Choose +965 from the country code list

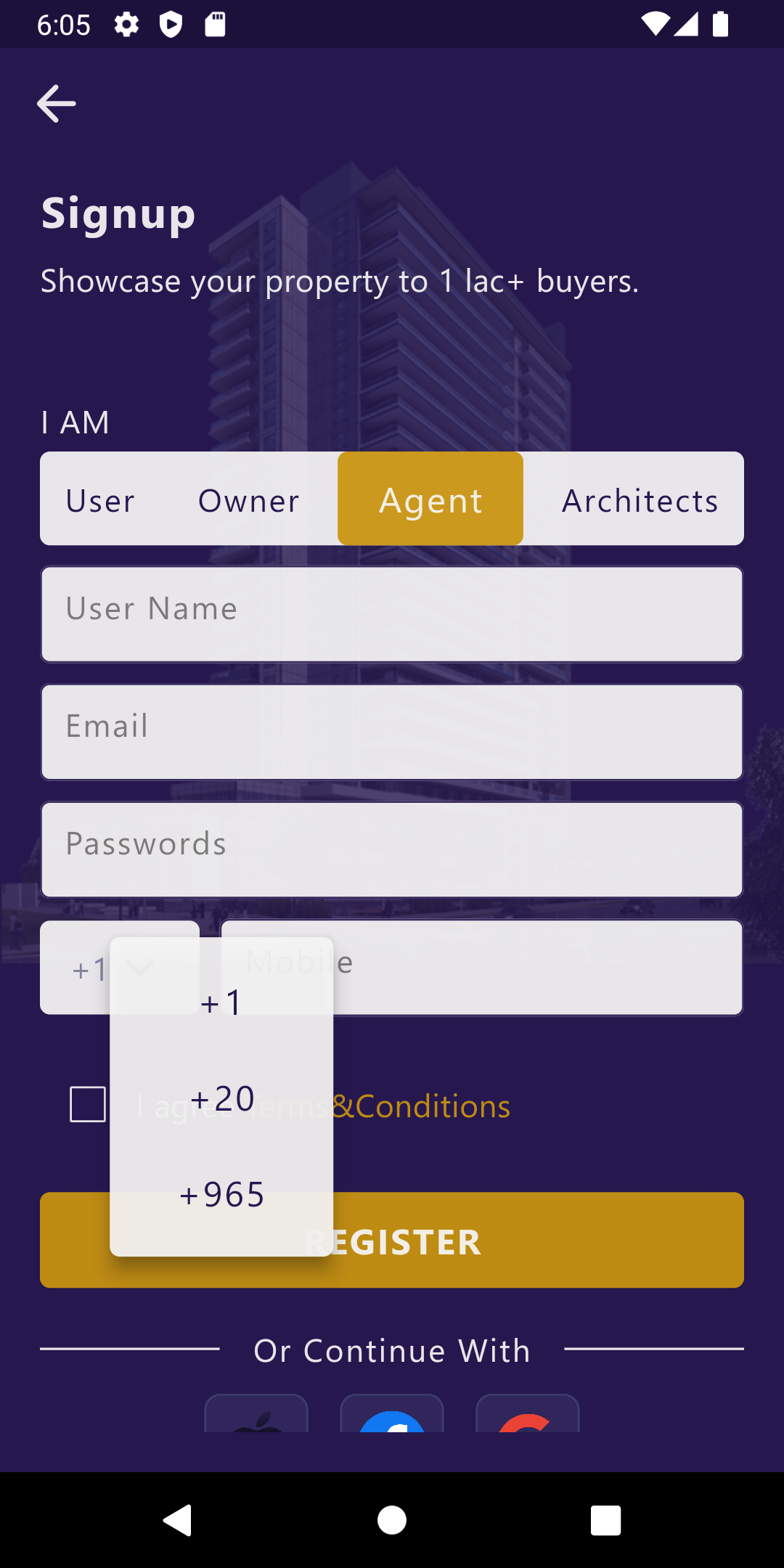click(x=221, y=1194)
